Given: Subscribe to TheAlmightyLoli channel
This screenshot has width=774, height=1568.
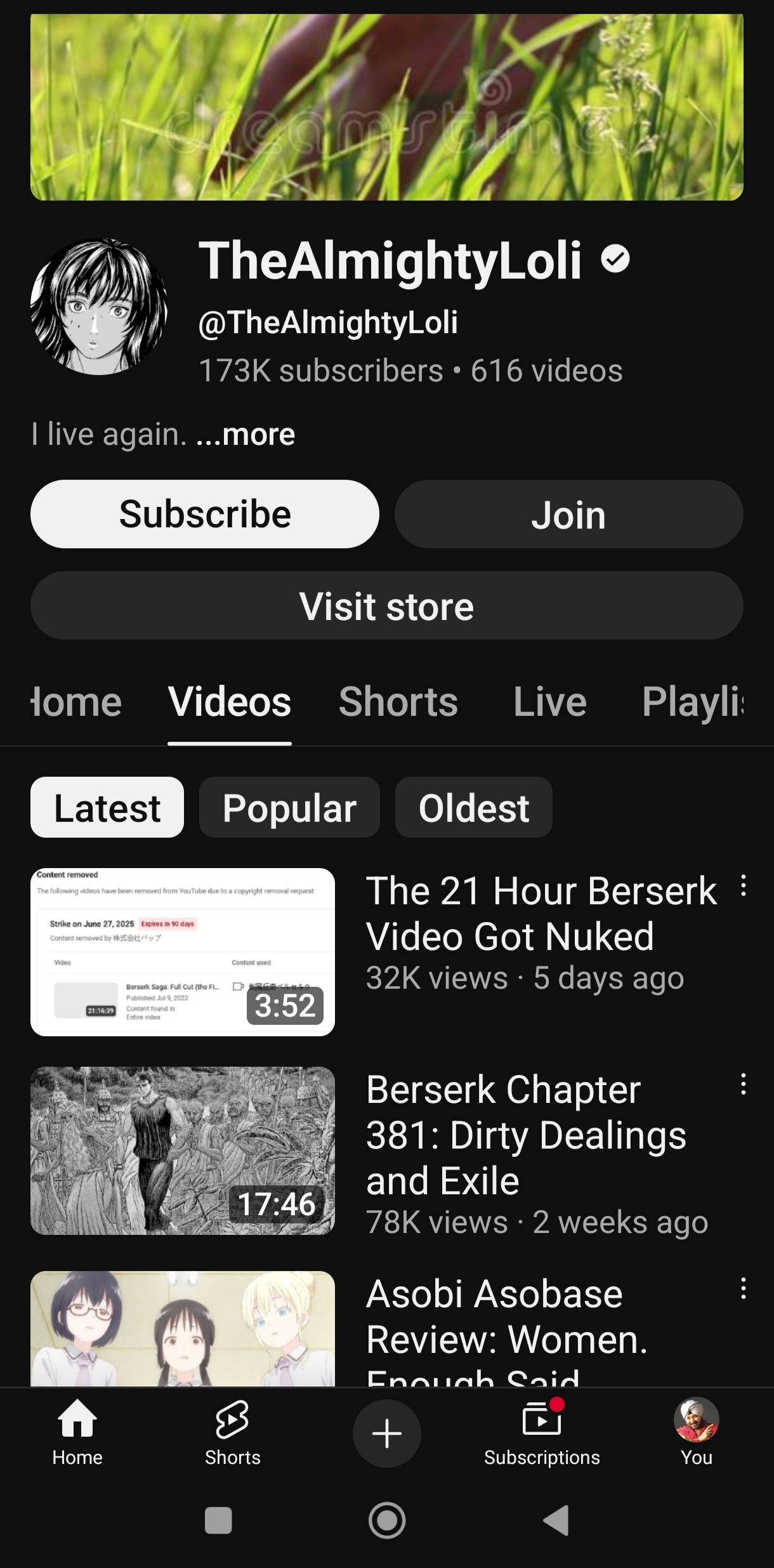Looking at the screenshot, I should click(204, 514).
